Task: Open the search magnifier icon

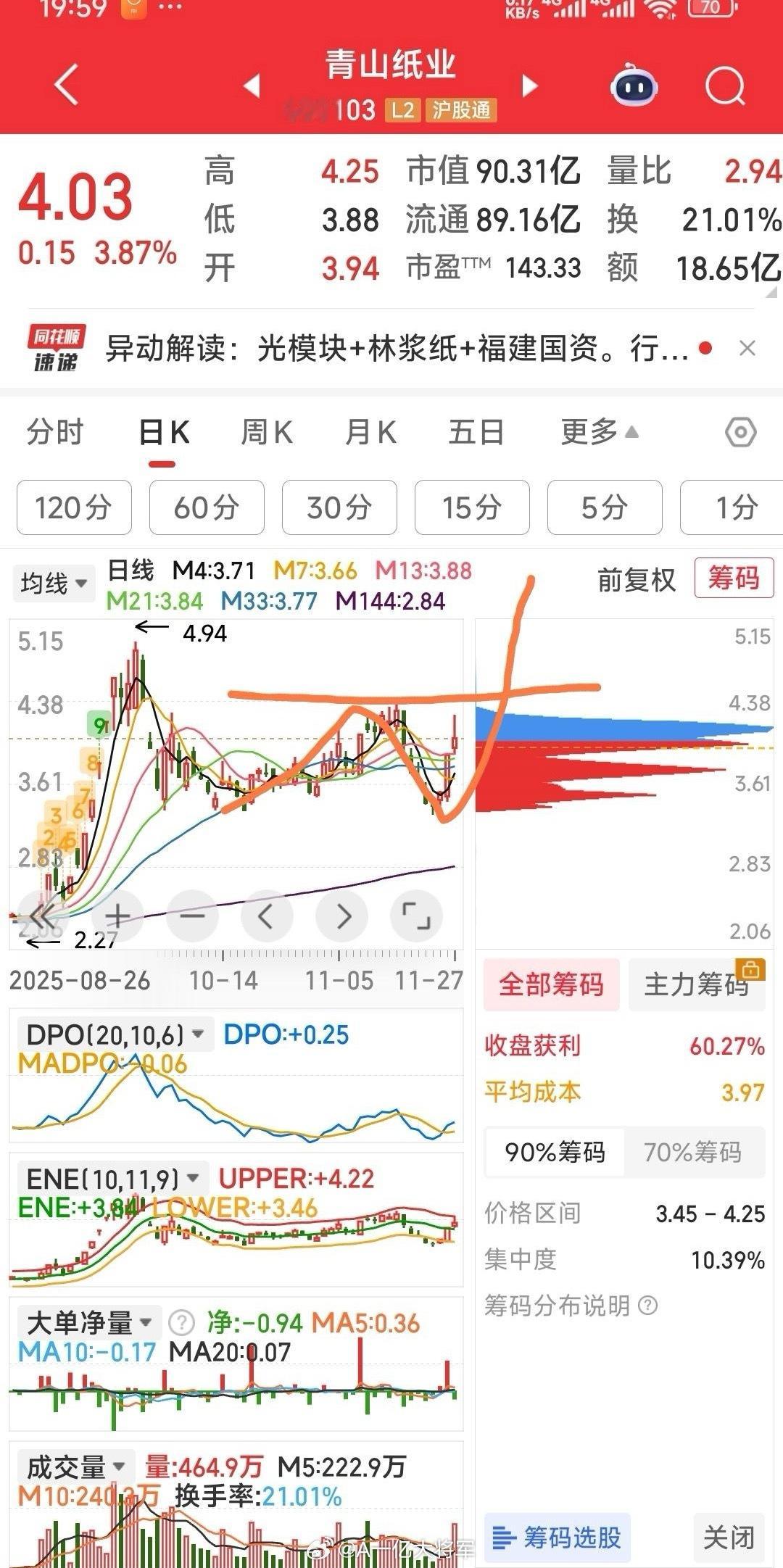Action: click(725, 86)
